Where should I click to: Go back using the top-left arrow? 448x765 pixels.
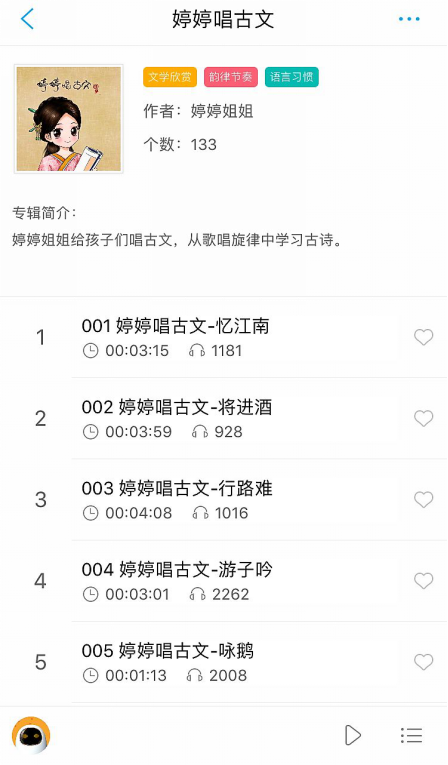click(x=27, y=20)
